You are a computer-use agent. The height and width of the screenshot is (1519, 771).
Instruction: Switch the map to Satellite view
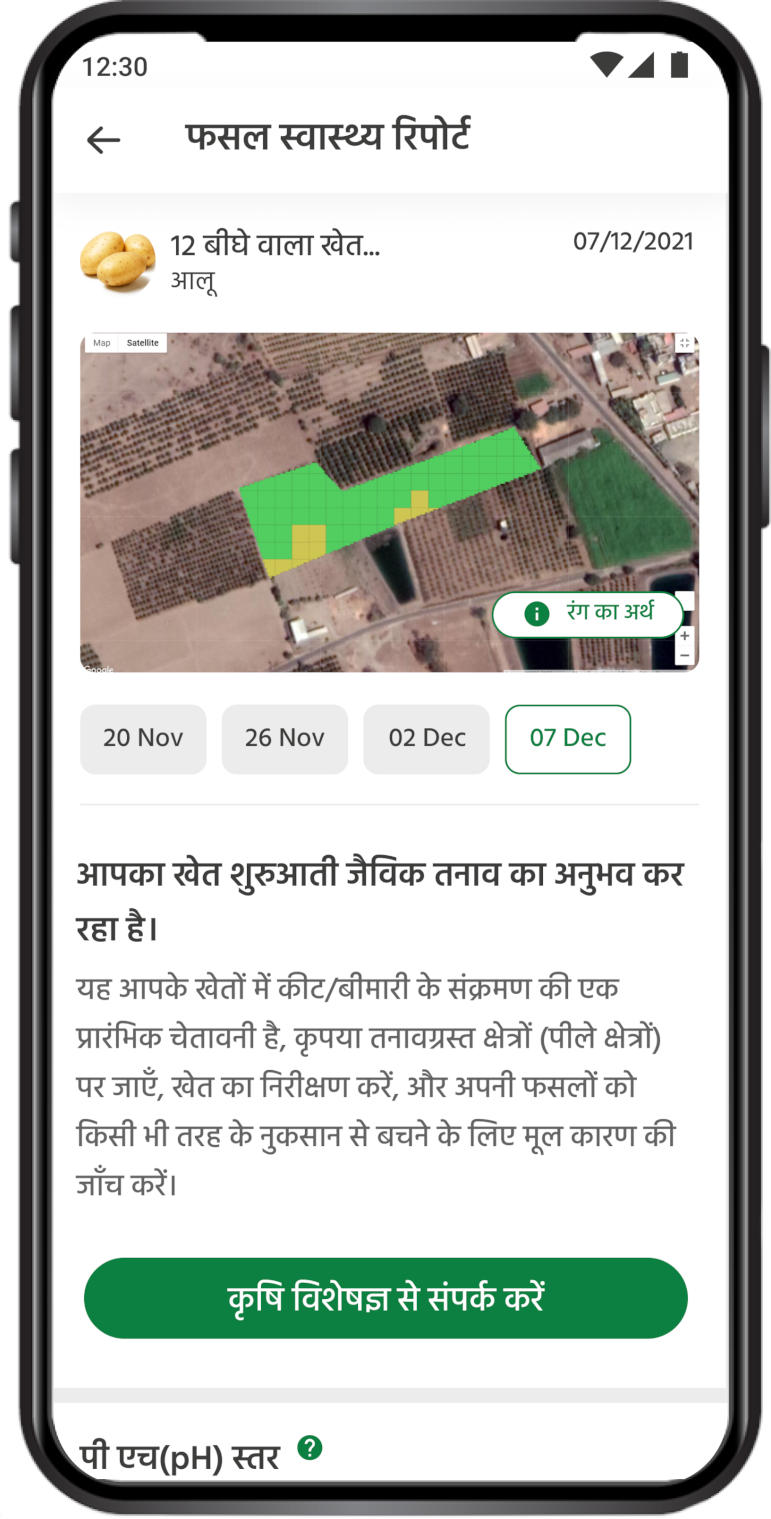pyautogui.click(x=142, y=343)
